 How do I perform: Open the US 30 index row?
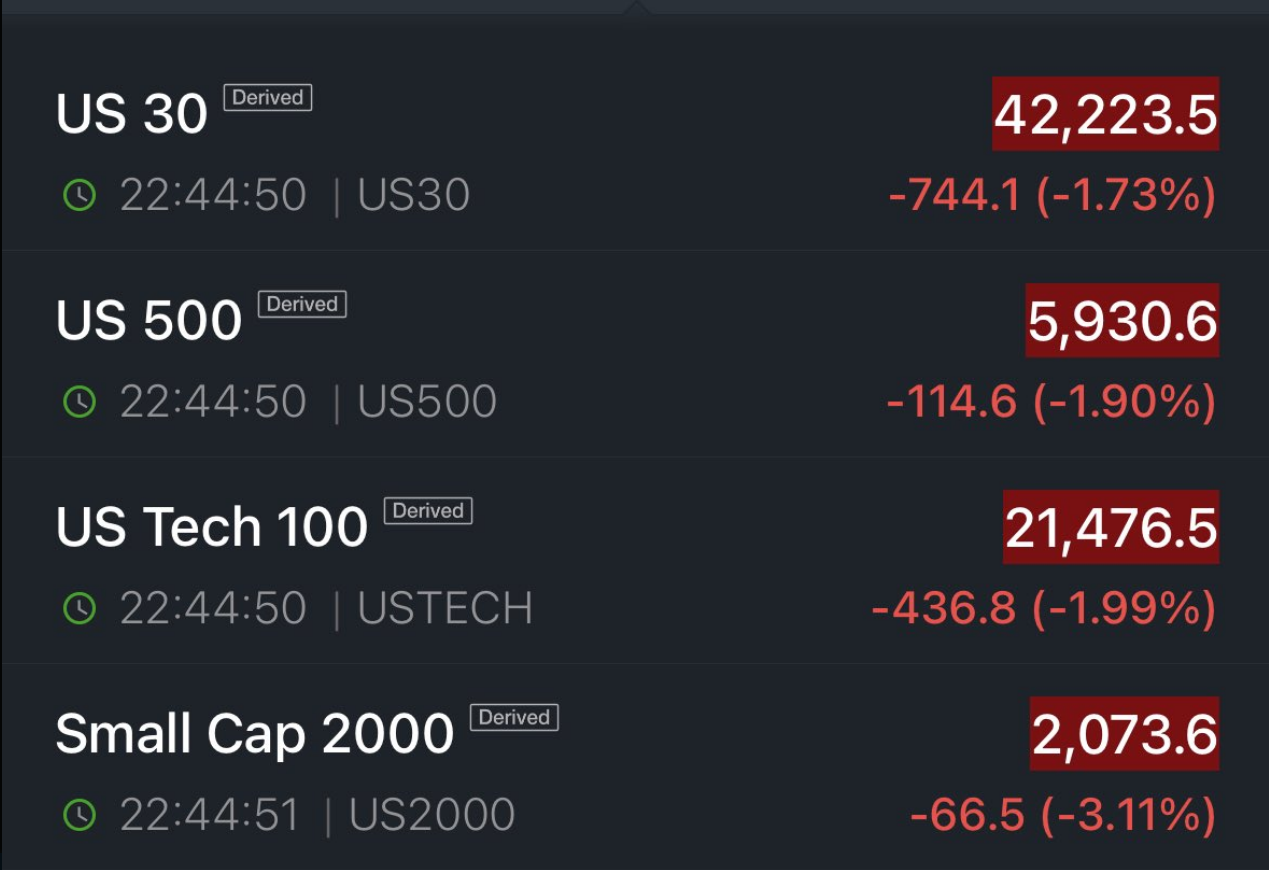tap(132, 114)
